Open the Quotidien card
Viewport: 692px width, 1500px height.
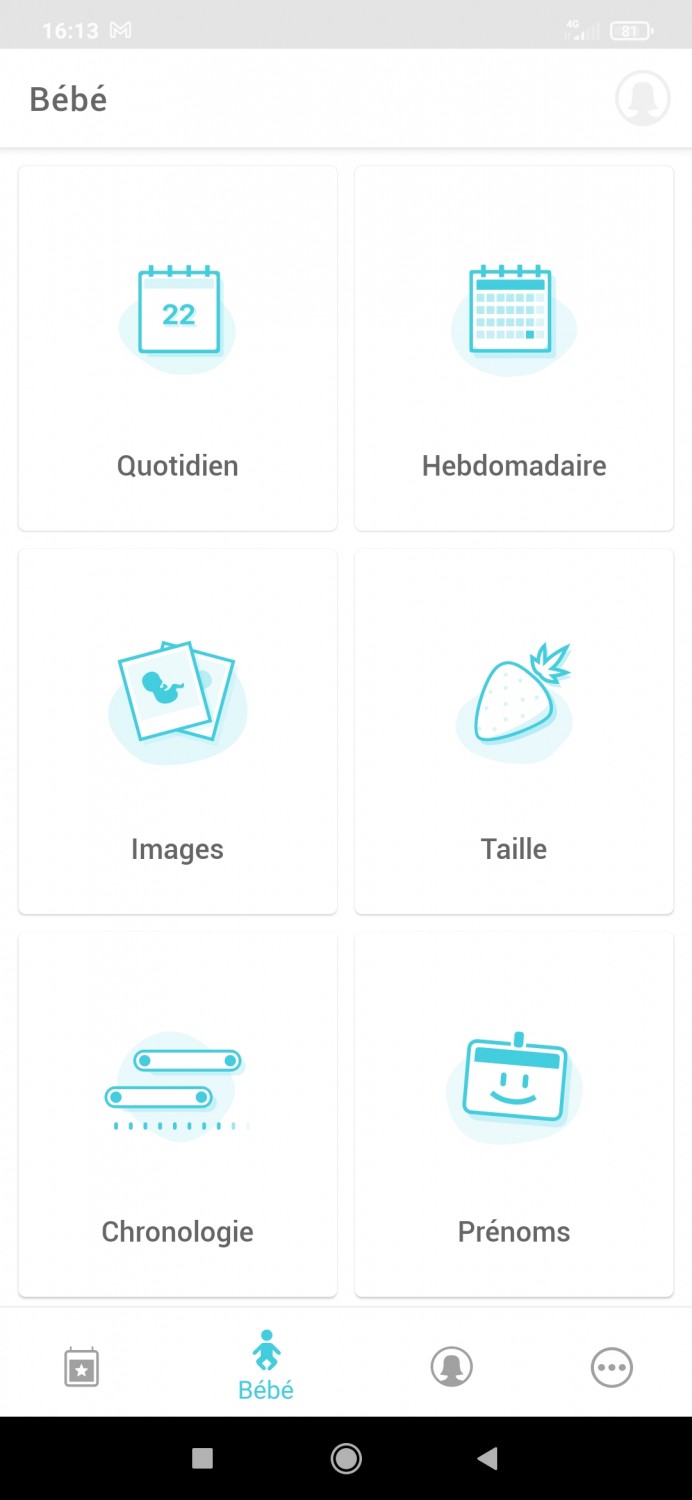point(178,348)
